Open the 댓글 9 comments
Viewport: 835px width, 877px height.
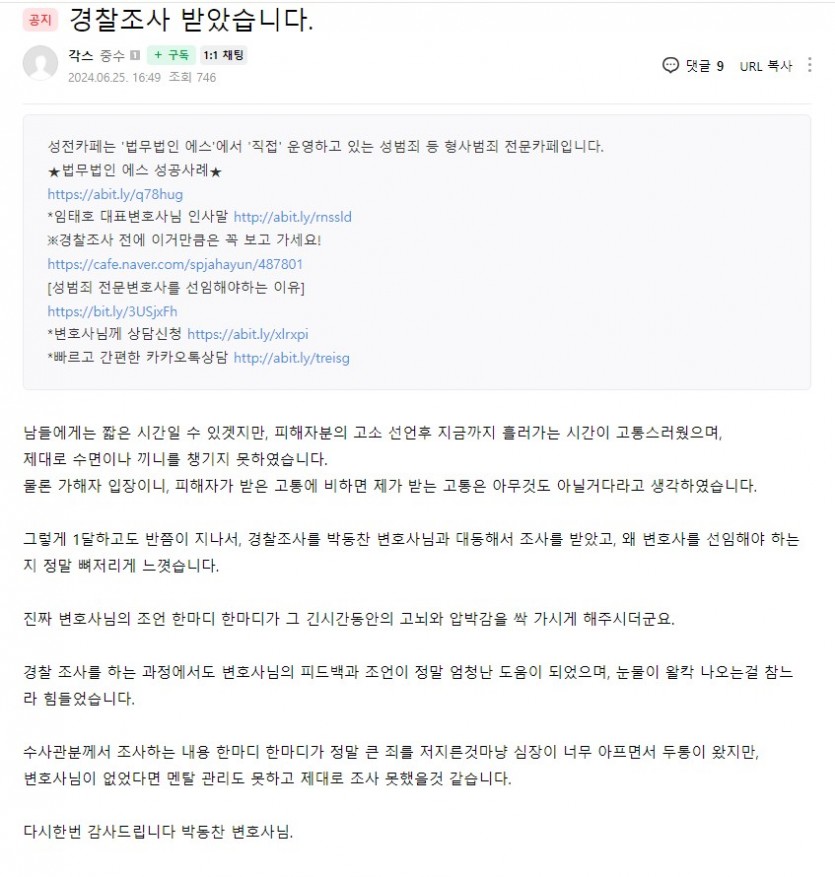tap(693, 66)
